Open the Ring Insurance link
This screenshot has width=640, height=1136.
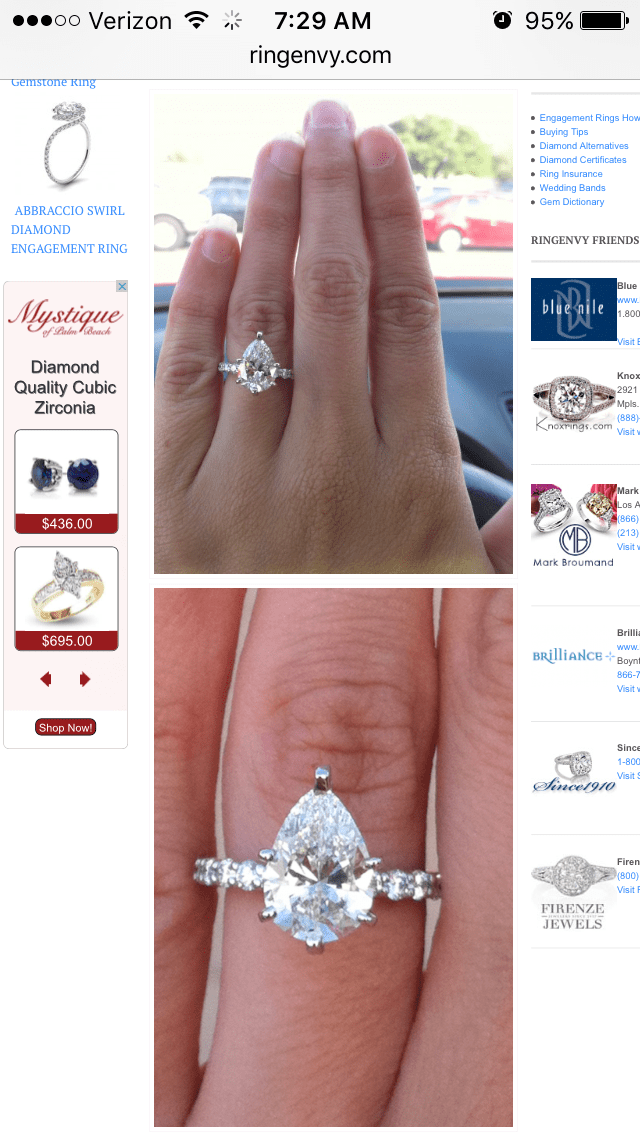(570, 174)
